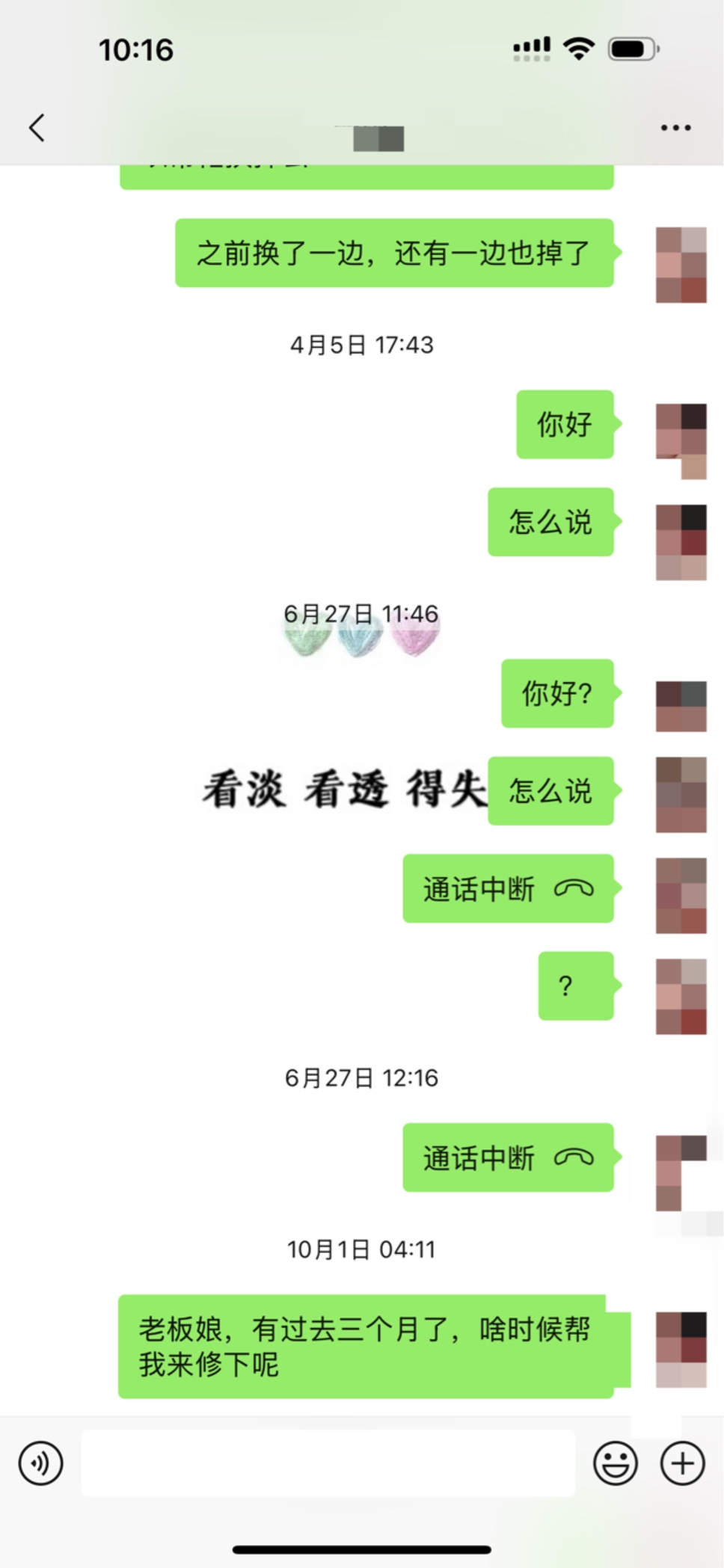Open the plus attachment menu
Viewport: 724px width, 1568px height.
coord(682,1463)
